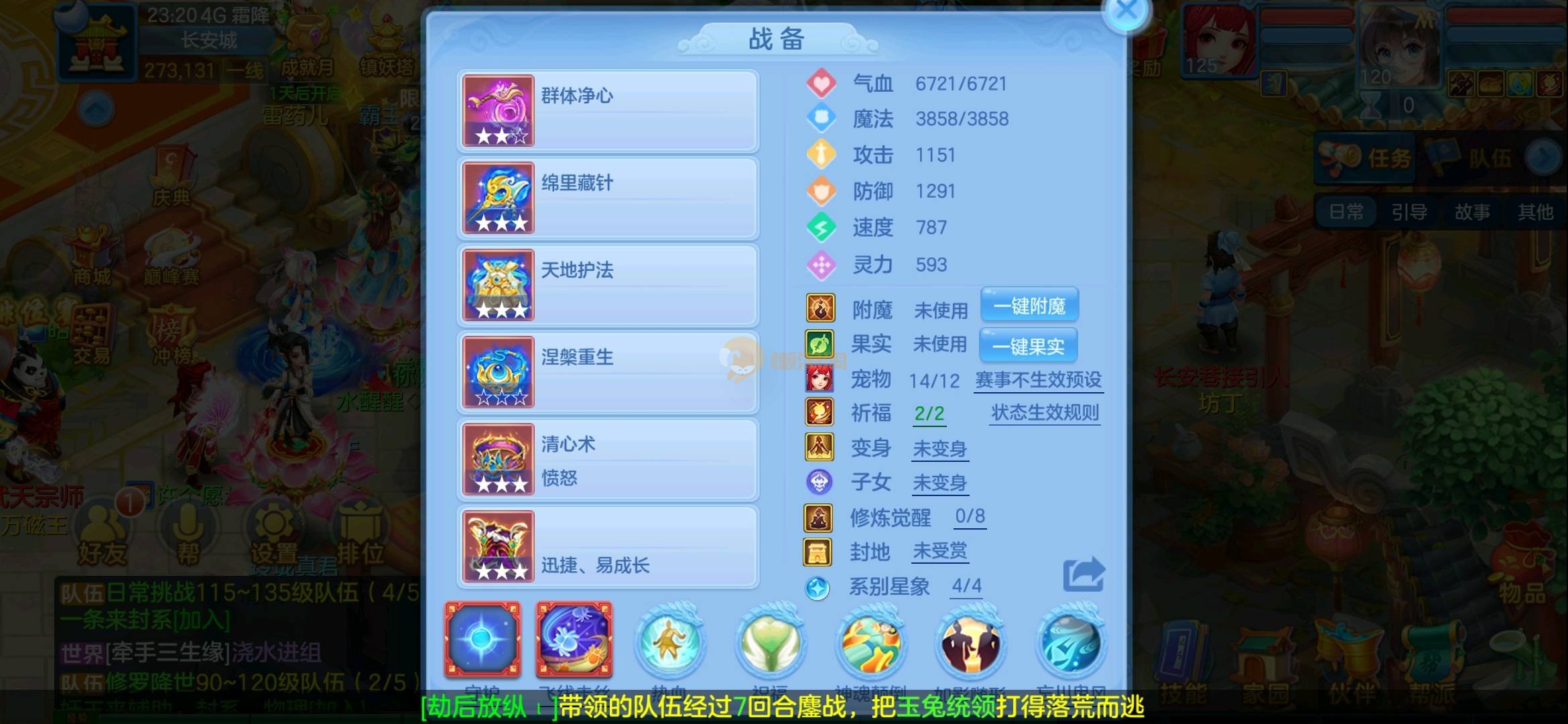The width and height of the screenshot is (1568, 724).
Task: Tap 未受赏 next to 封地
Action: (939, 552)
